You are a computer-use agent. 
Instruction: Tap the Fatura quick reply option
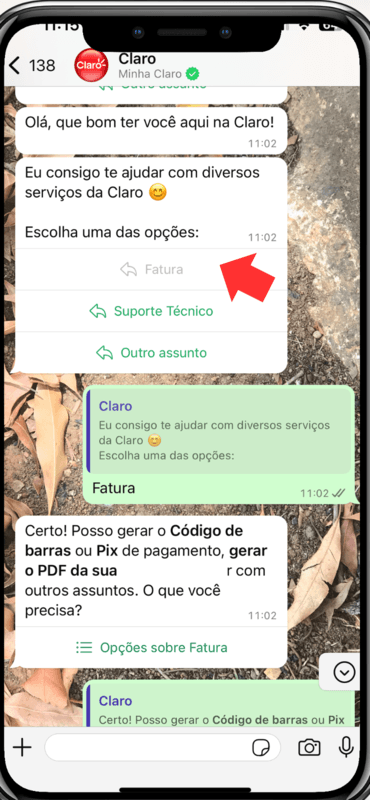152,269
